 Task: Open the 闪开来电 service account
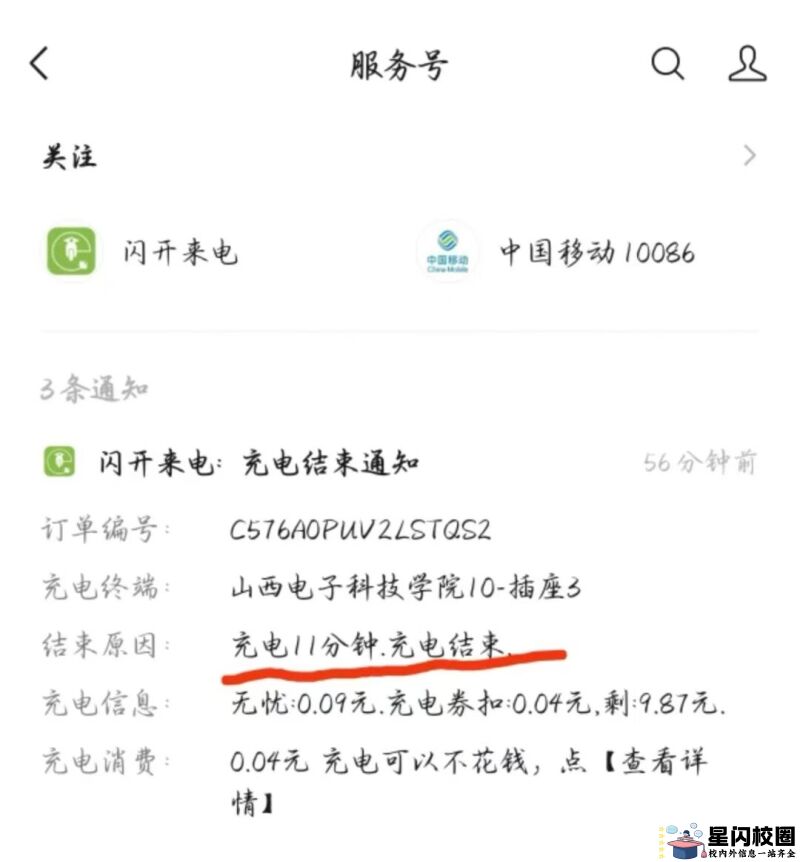(142, 252)
